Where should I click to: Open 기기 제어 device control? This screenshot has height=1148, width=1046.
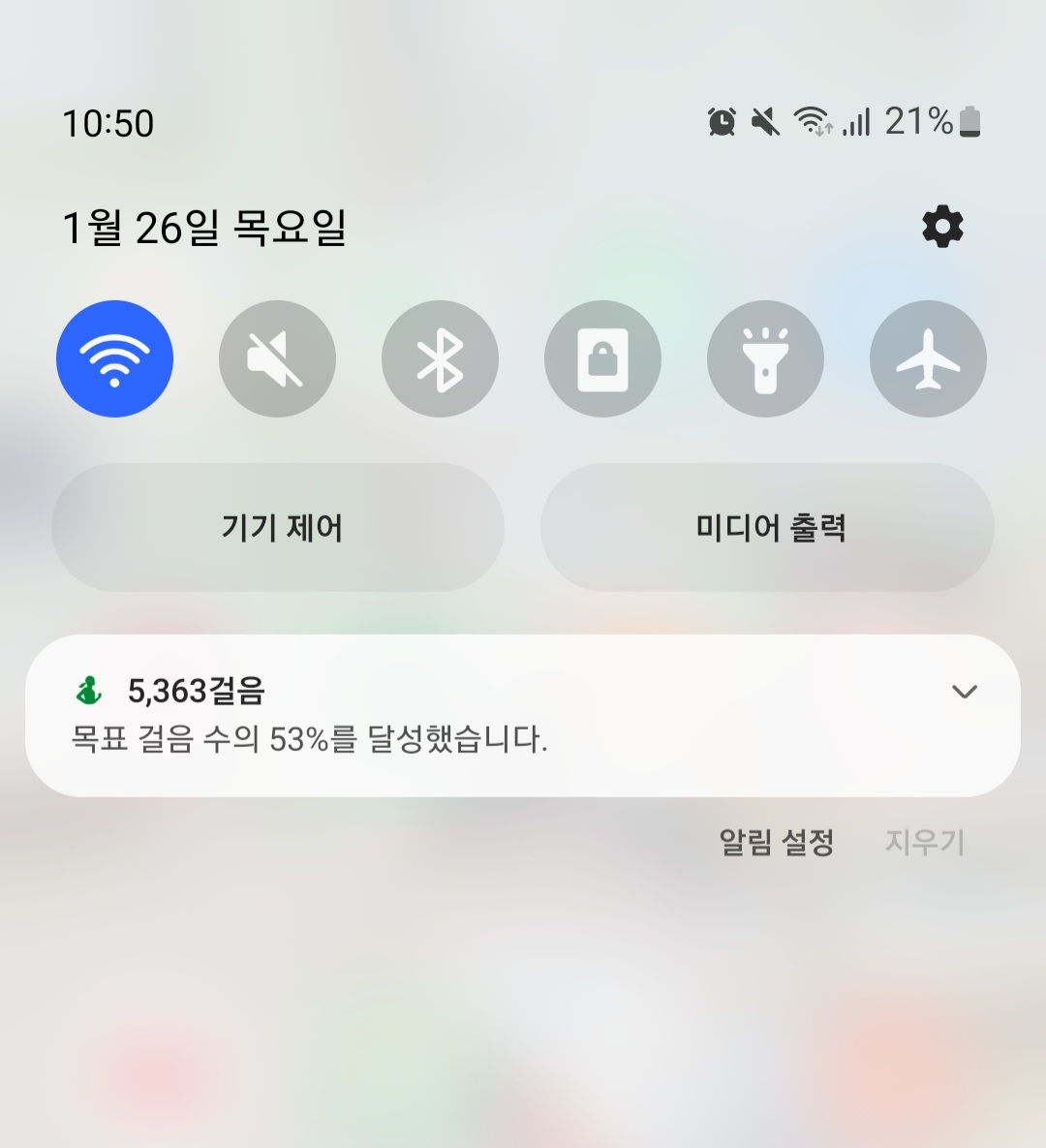click(x=278, y=528)
